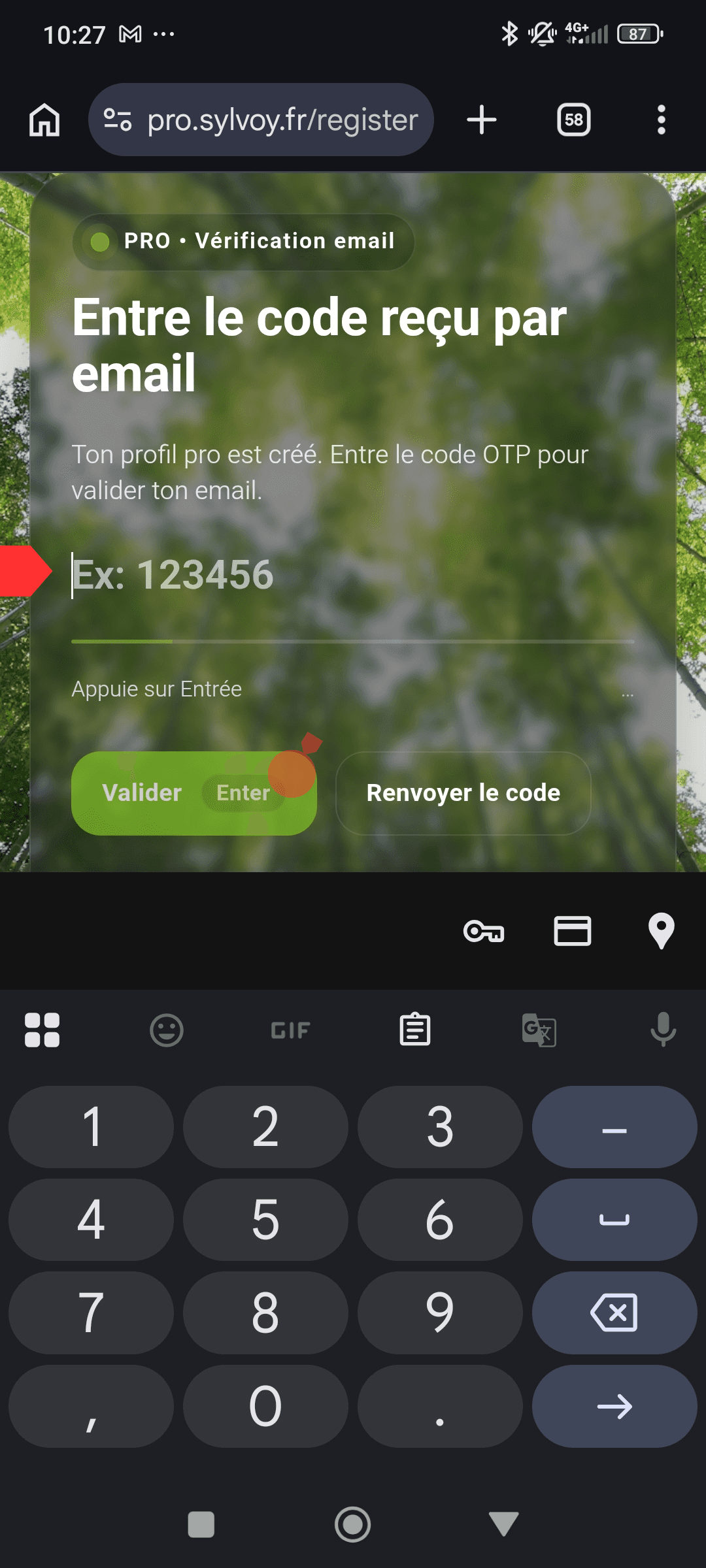Screen dimensions: 706x1568
Task: Delete a digit with backspace key
Action: tap(614, 1313)
